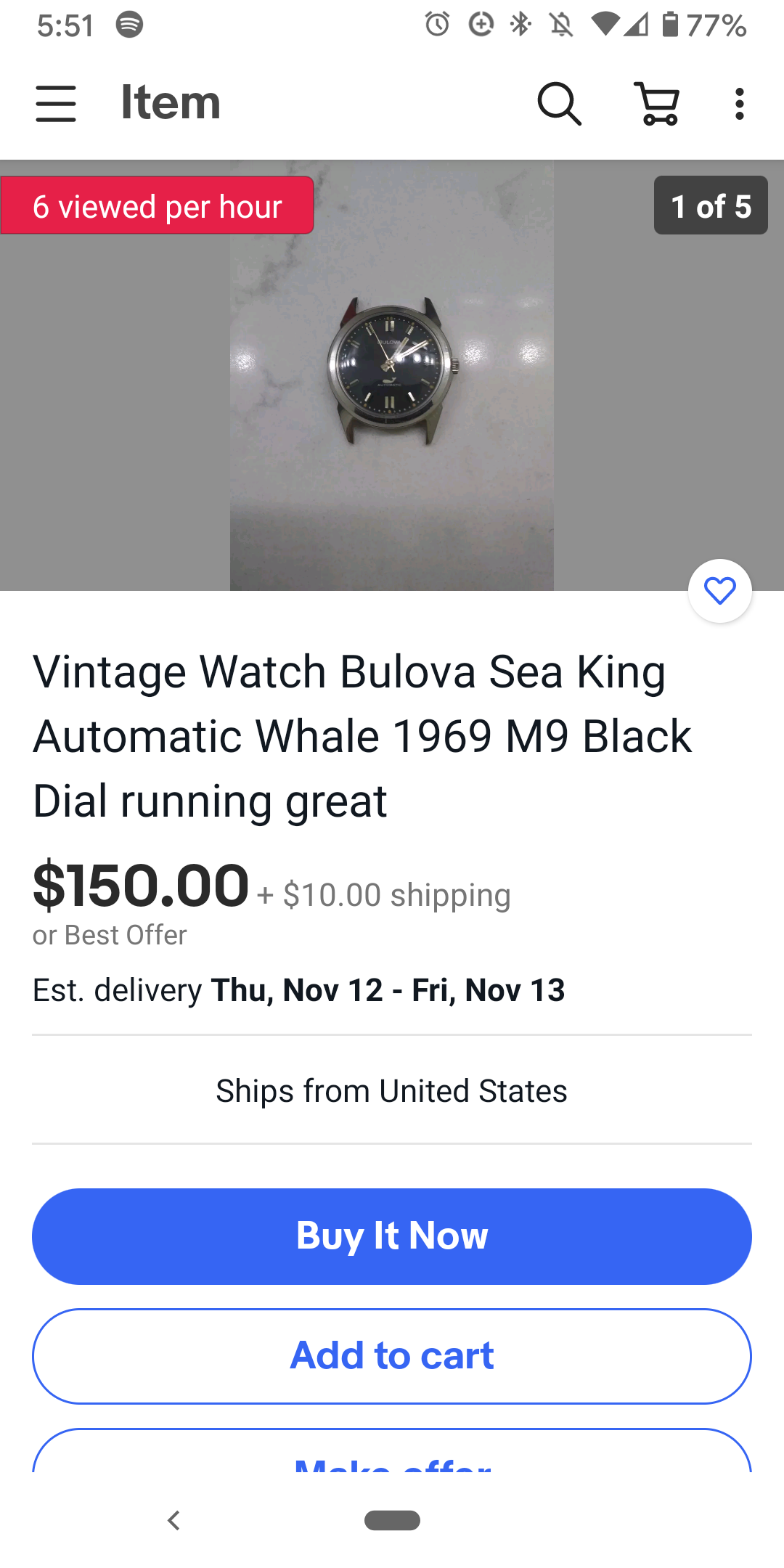Viewport: 784px width, 1568px height.
Task: Make an offer on this watch
Action: tap(392, 1455)
